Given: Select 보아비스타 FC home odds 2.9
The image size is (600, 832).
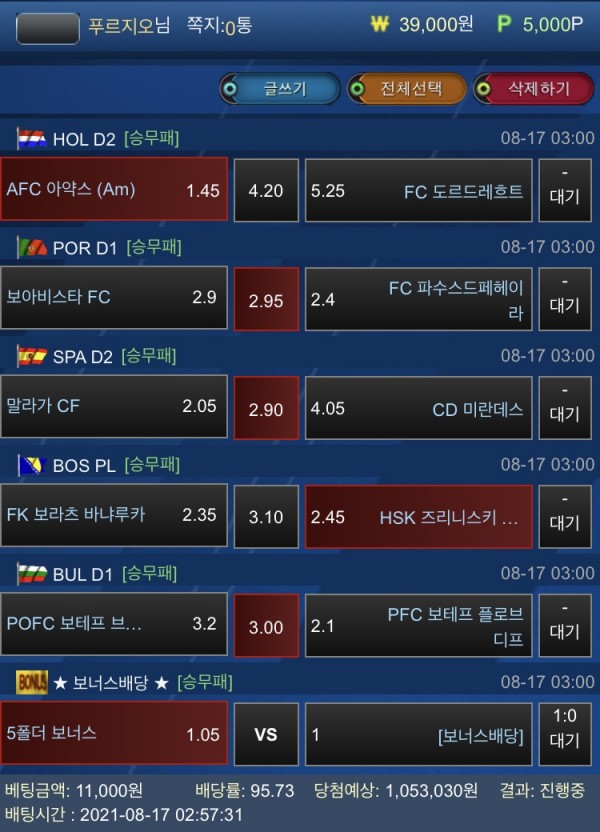Looking at the screenshot, I should click(x=114, y=298).
